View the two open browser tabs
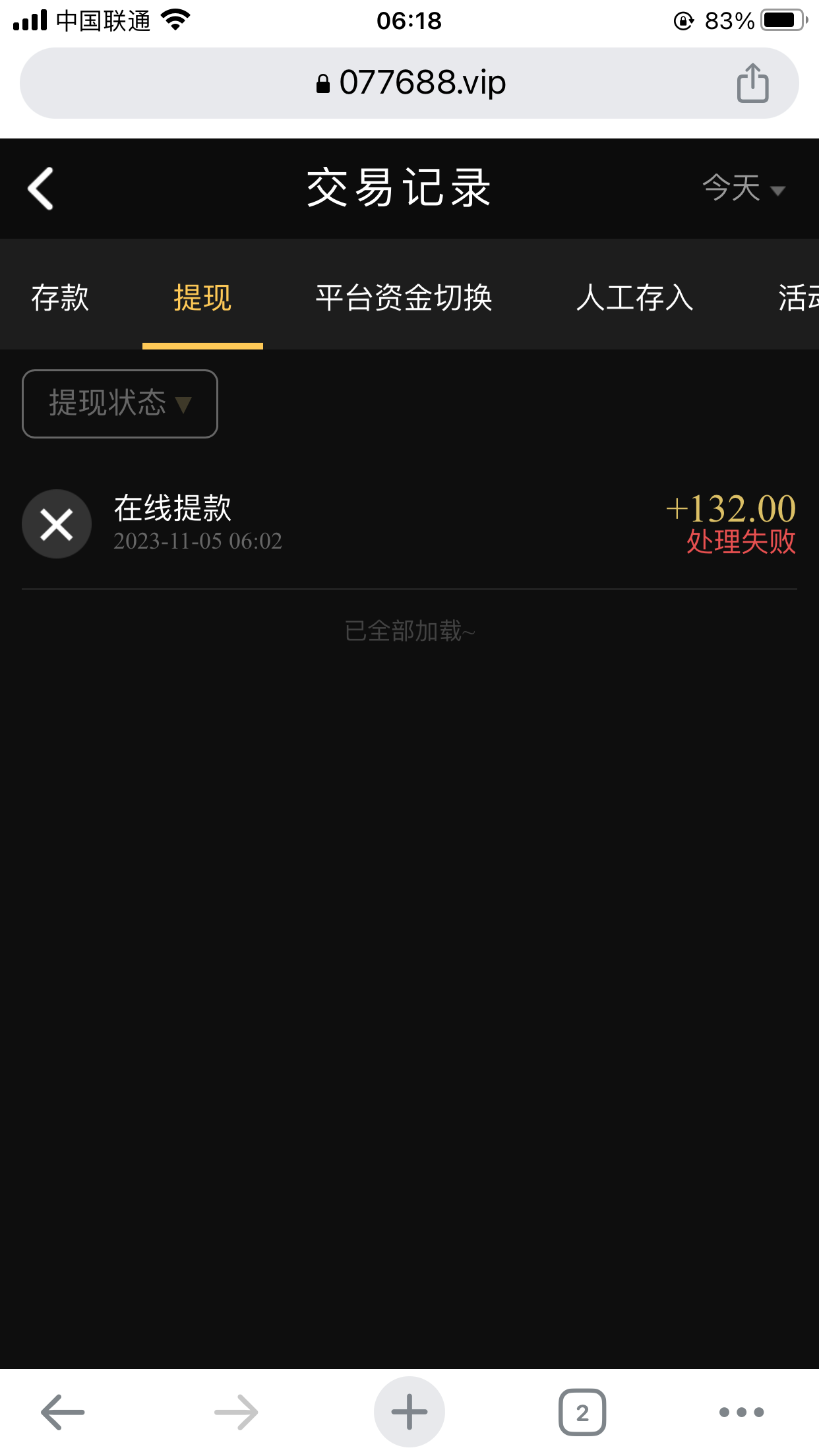This screenshot has width=819, height=1456. (582, 1412)
